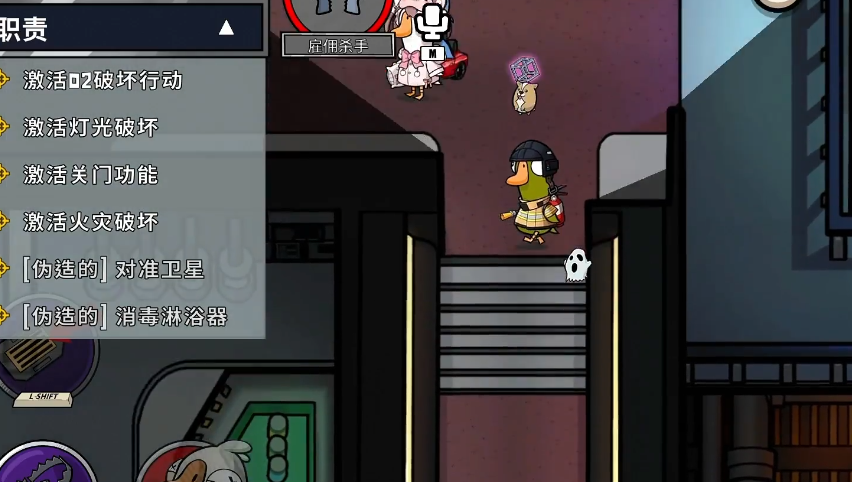Select 激活关门功能 in the duty list
The width and height of the screenshot is (852, 482).
91,175
